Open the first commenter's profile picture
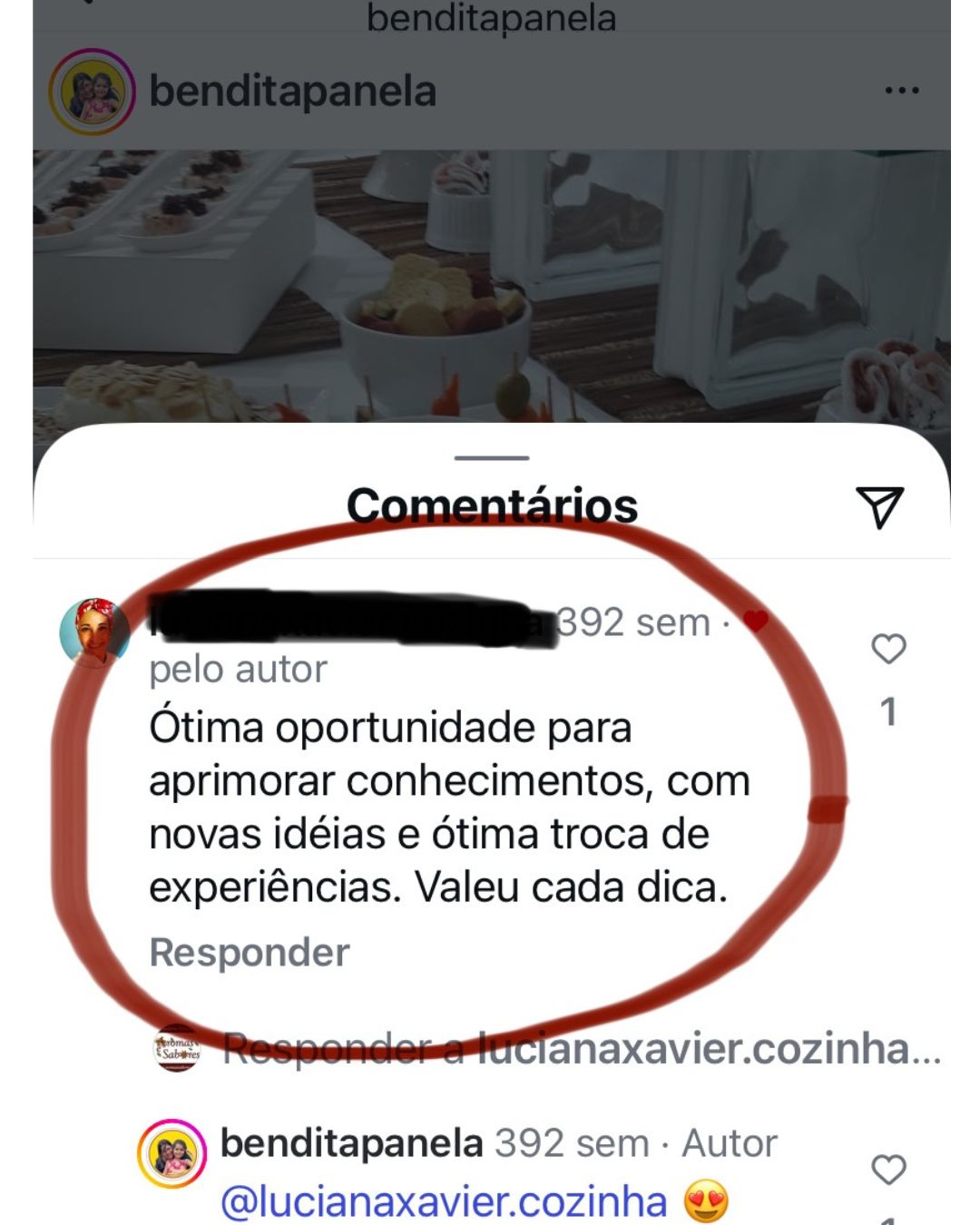 click(93, 632)
